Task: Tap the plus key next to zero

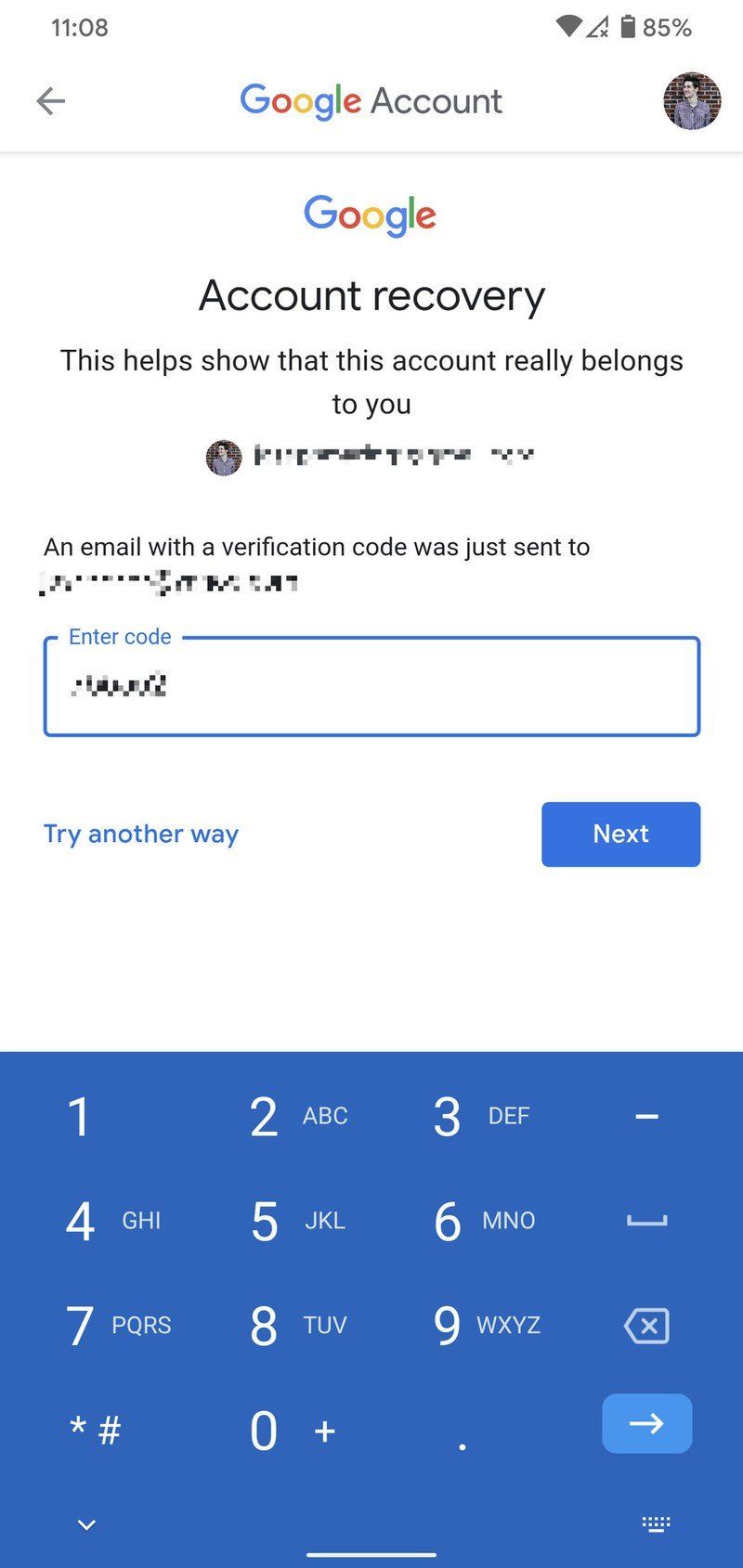Action: 323,1431
